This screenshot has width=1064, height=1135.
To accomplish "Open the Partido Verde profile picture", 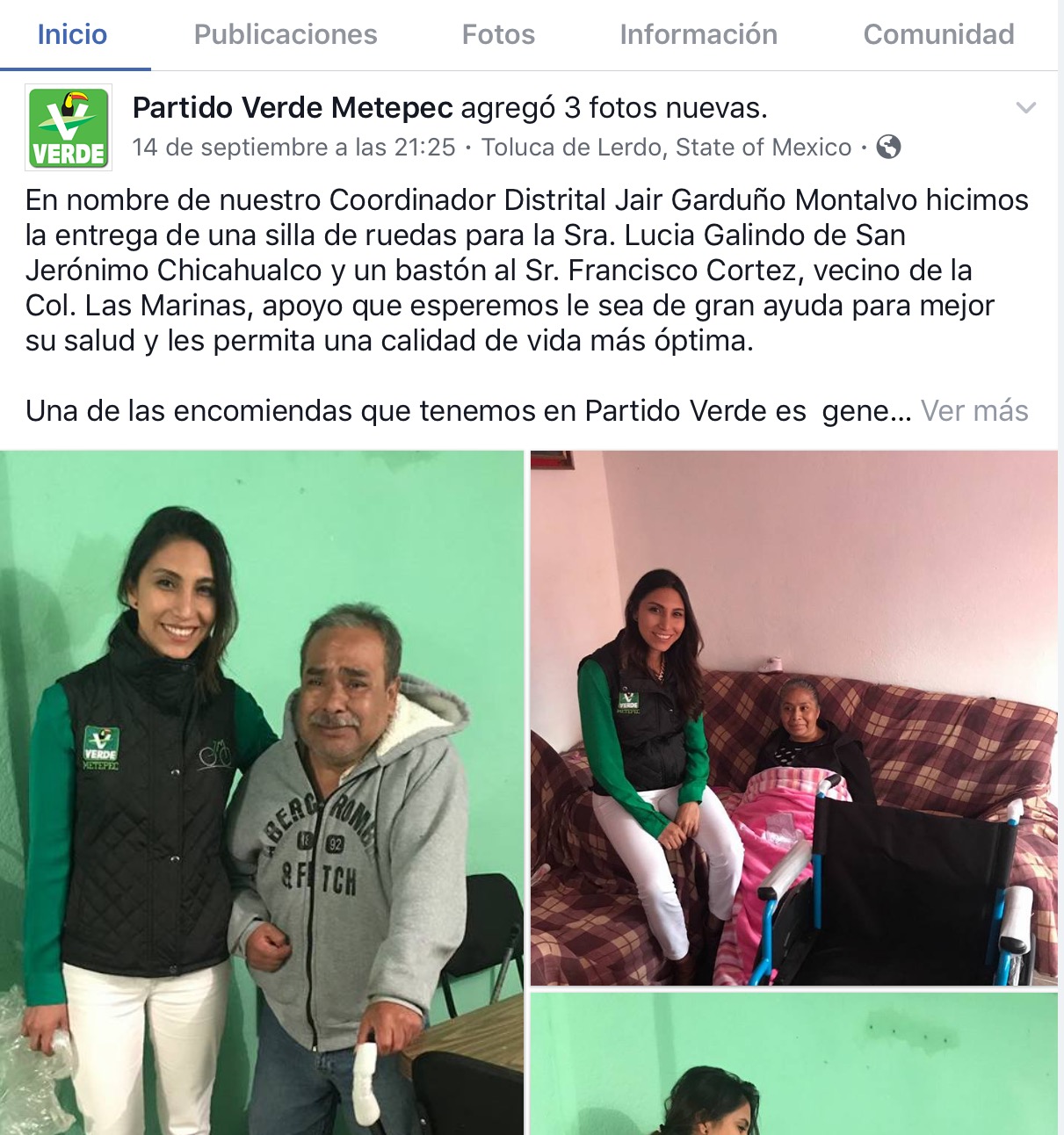I will (69, 127).
